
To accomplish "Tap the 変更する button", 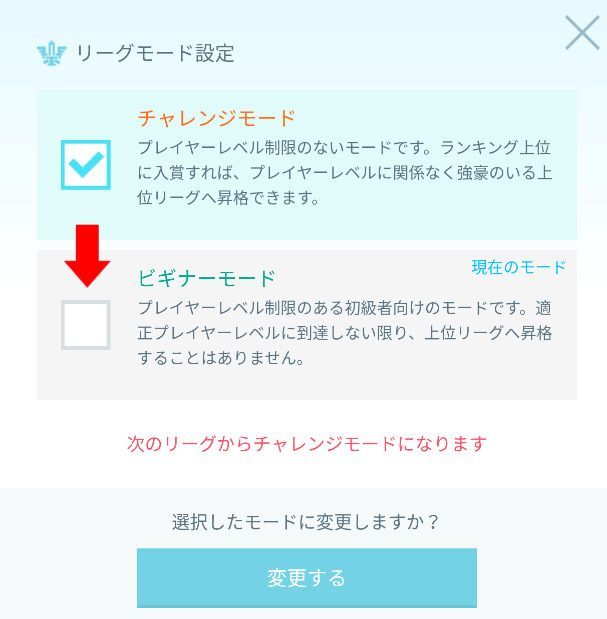I will 306,577.
